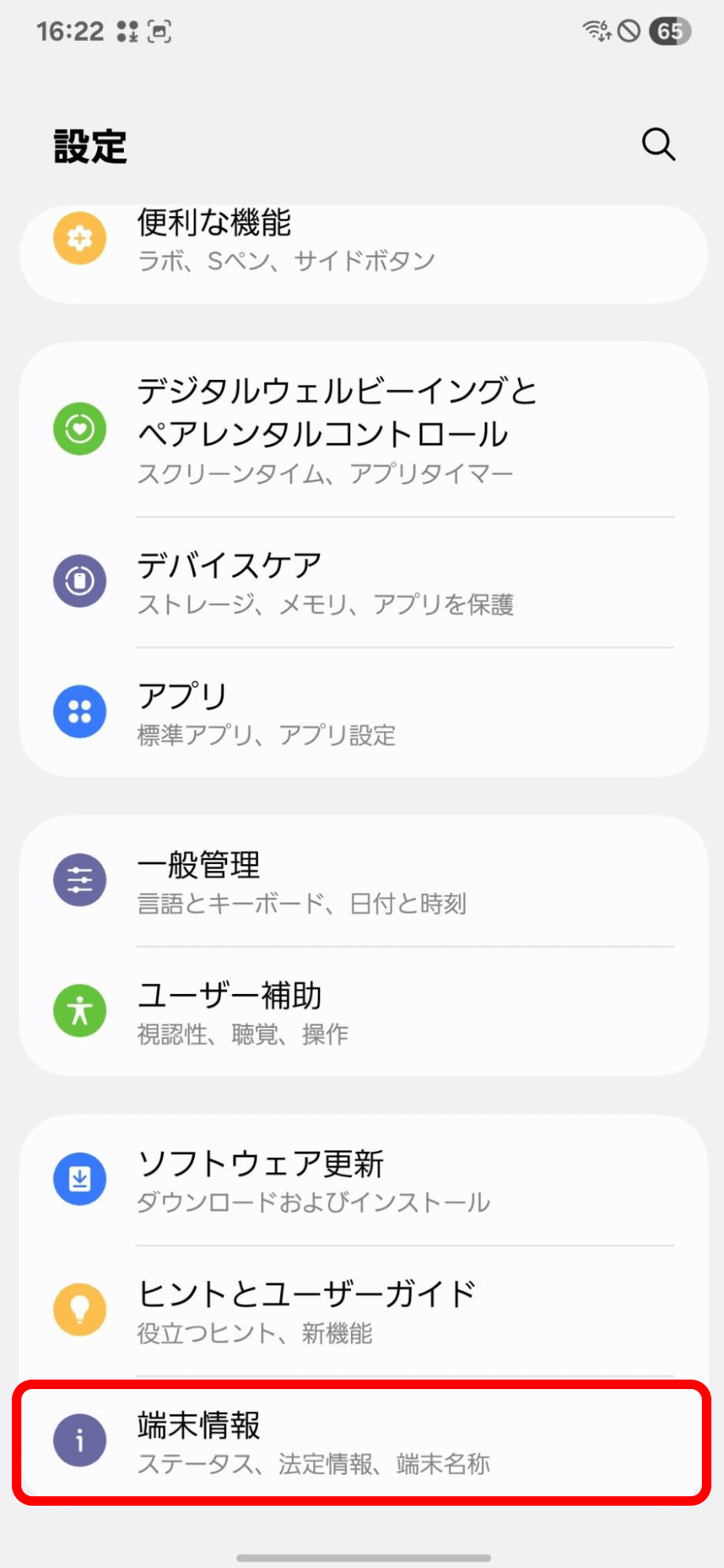Tap ソフトウェア更新 row
Viewport: 724px width, 1568px height.
click(363, 1180)
